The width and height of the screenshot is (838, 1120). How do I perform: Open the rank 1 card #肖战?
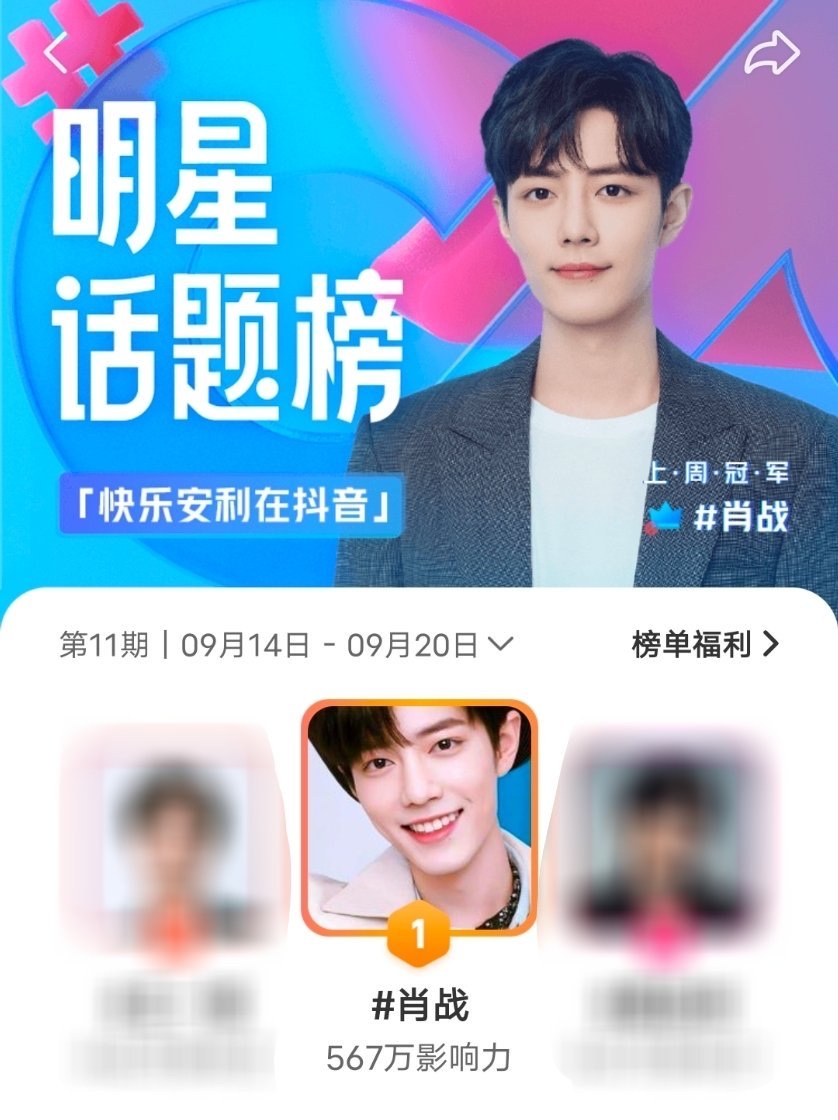point(419,815)
